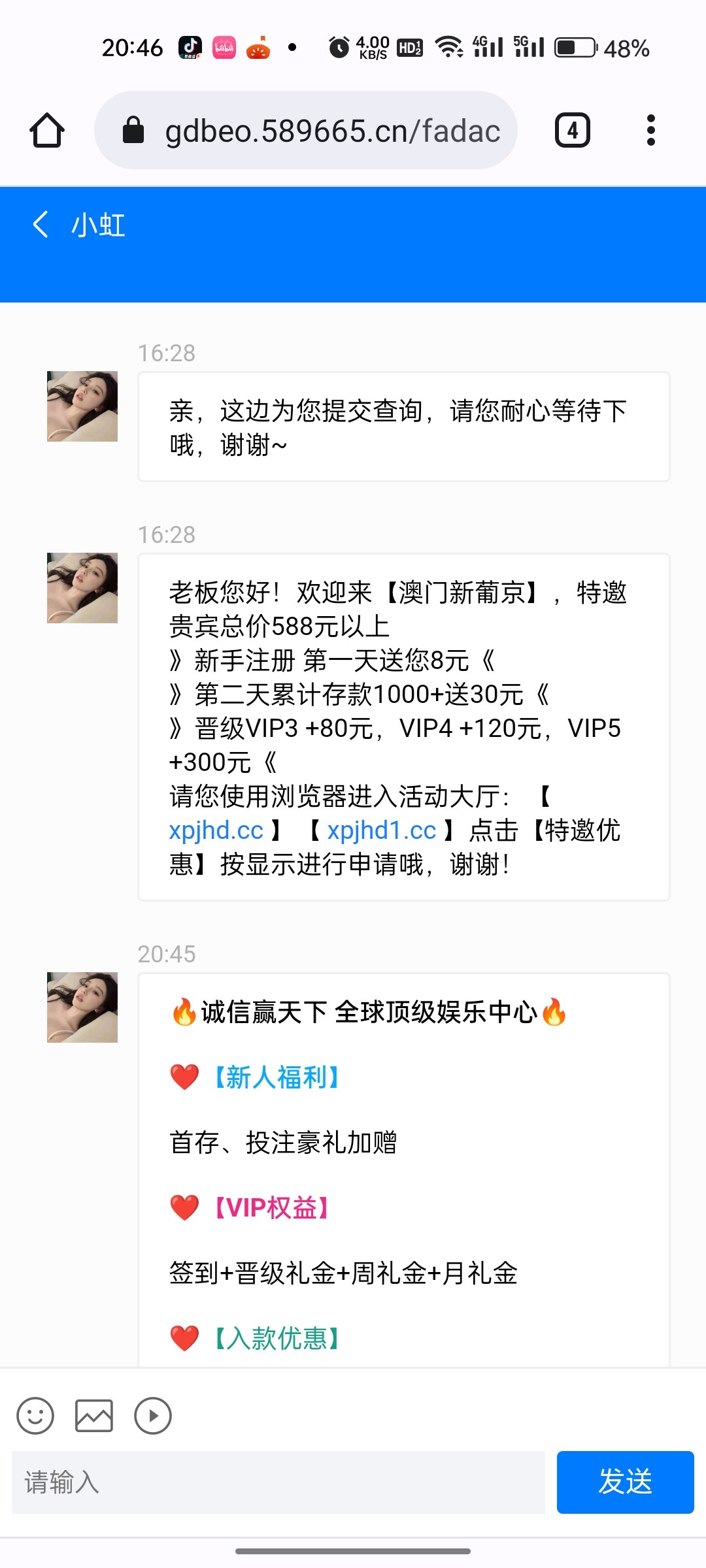Attach an image to the chat
Image resolution: width=706 pixels, height=1568 pixels.
(x=94, y=1416)
